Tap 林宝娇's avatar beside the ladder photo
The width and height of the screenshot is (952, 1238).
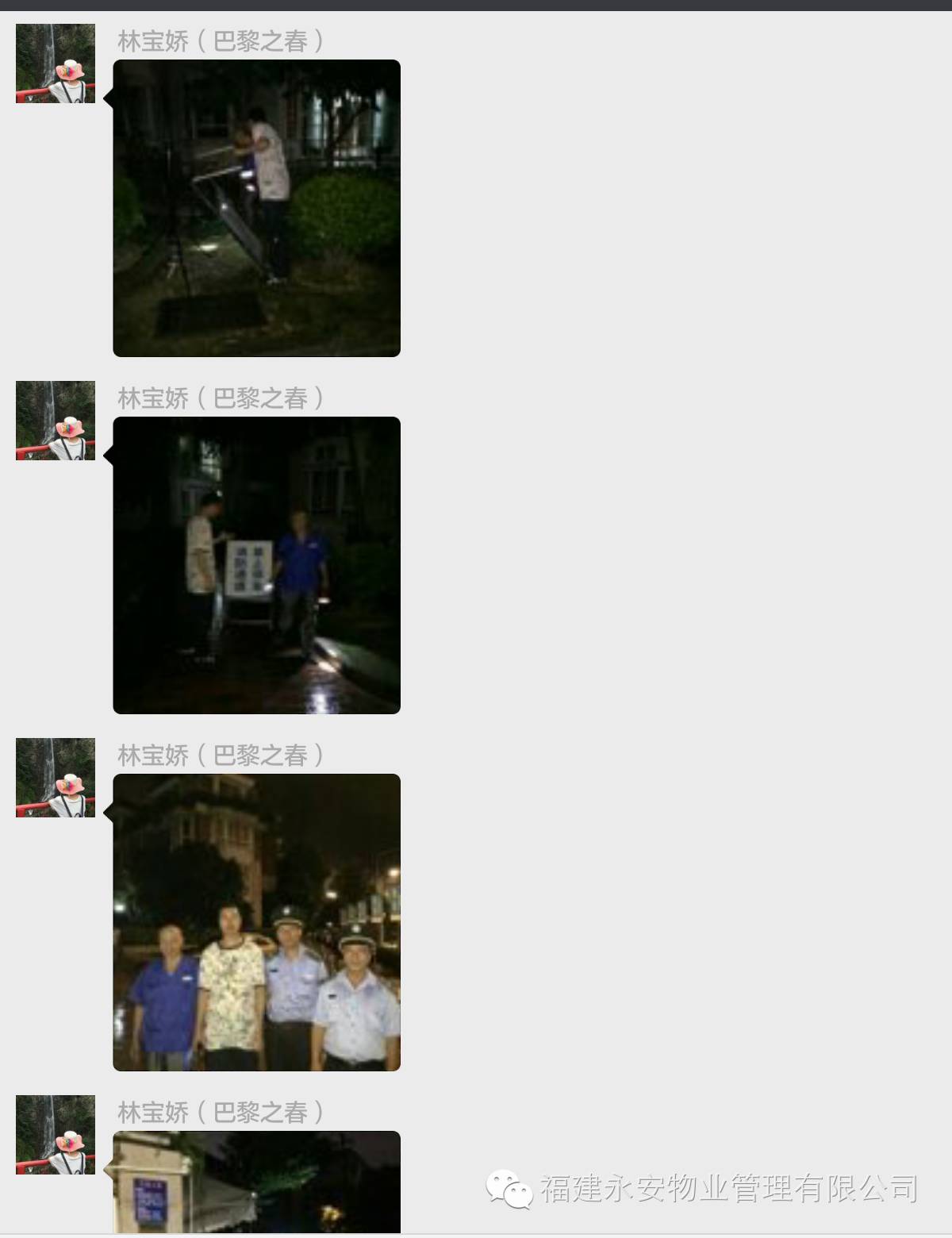pos(56,63)
